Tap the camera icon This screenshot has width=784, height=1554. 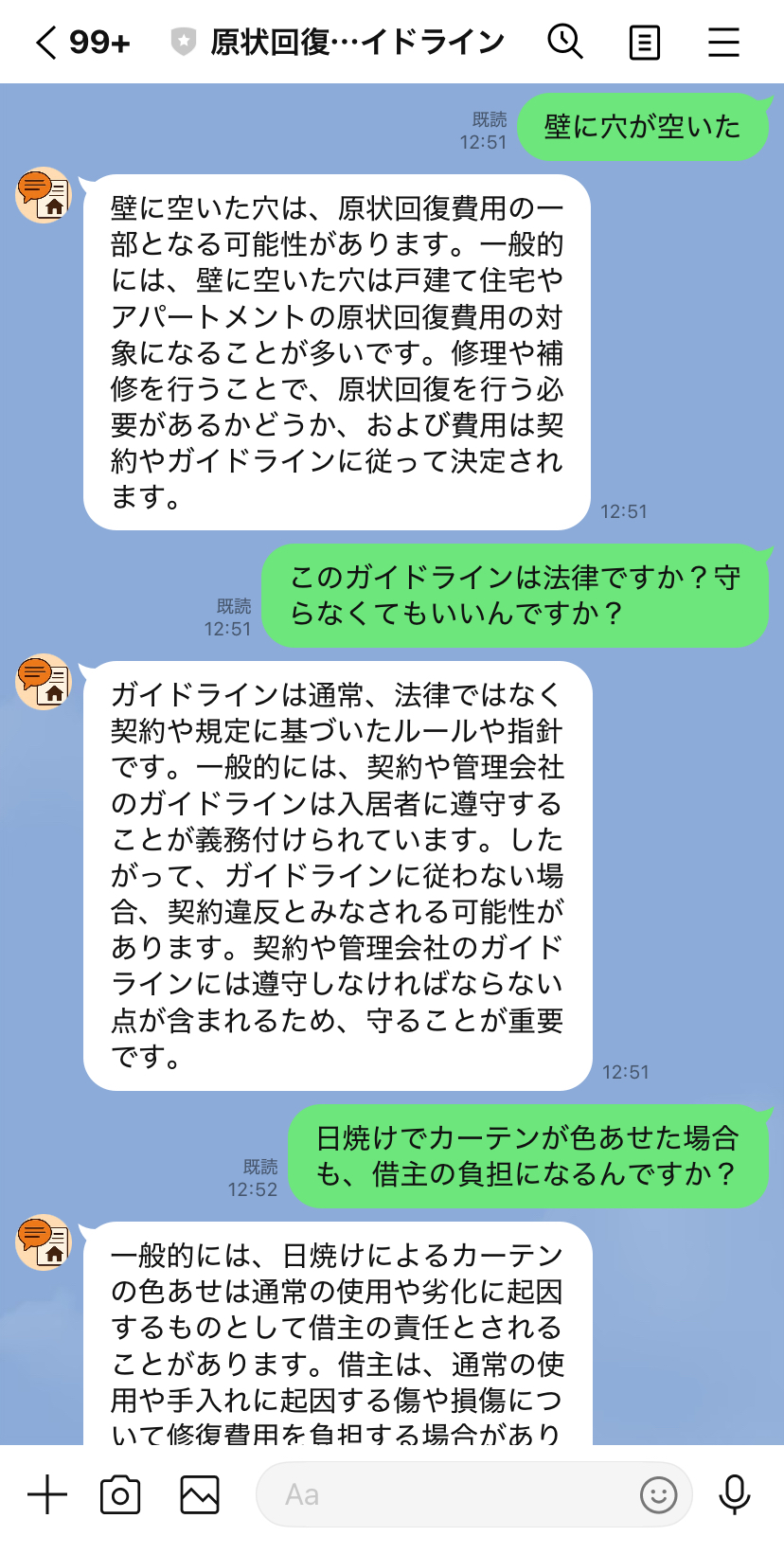pyautogui.click(x=119, y=1493)
